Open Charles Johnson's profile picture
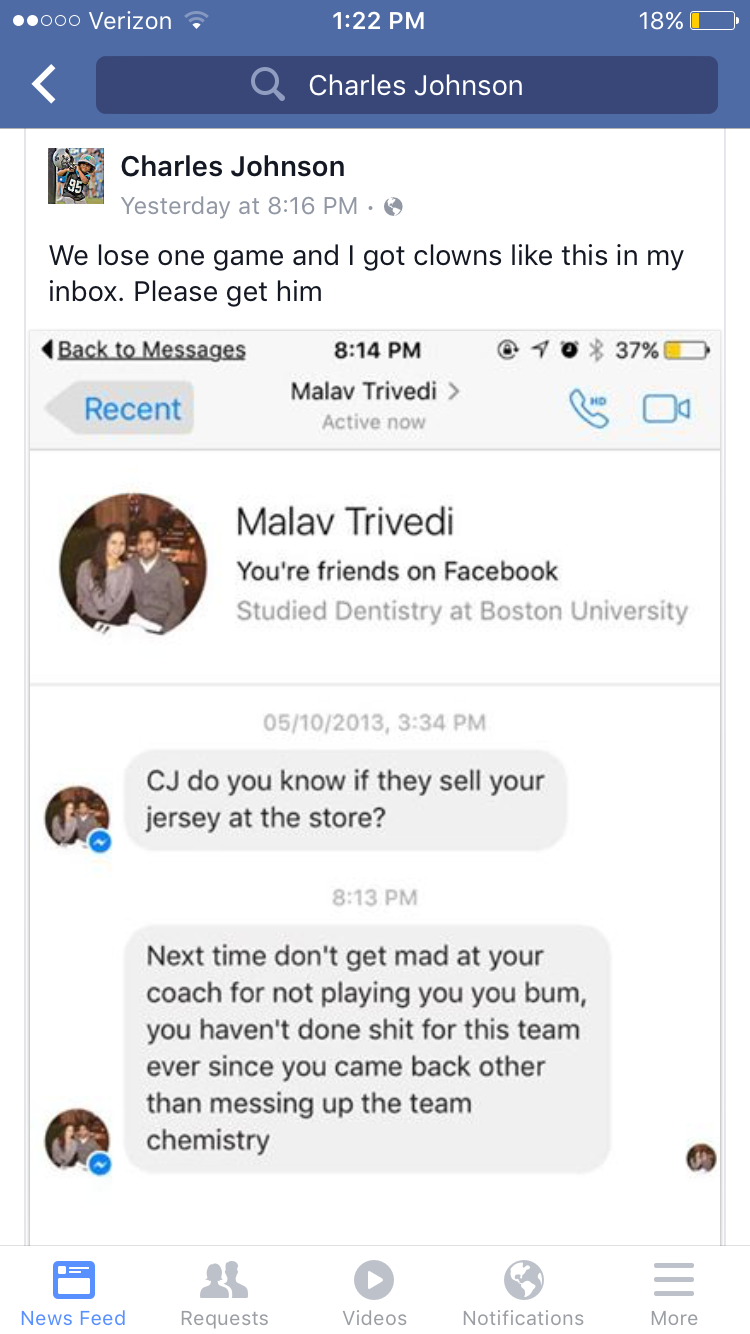 (x=76, y=176)
